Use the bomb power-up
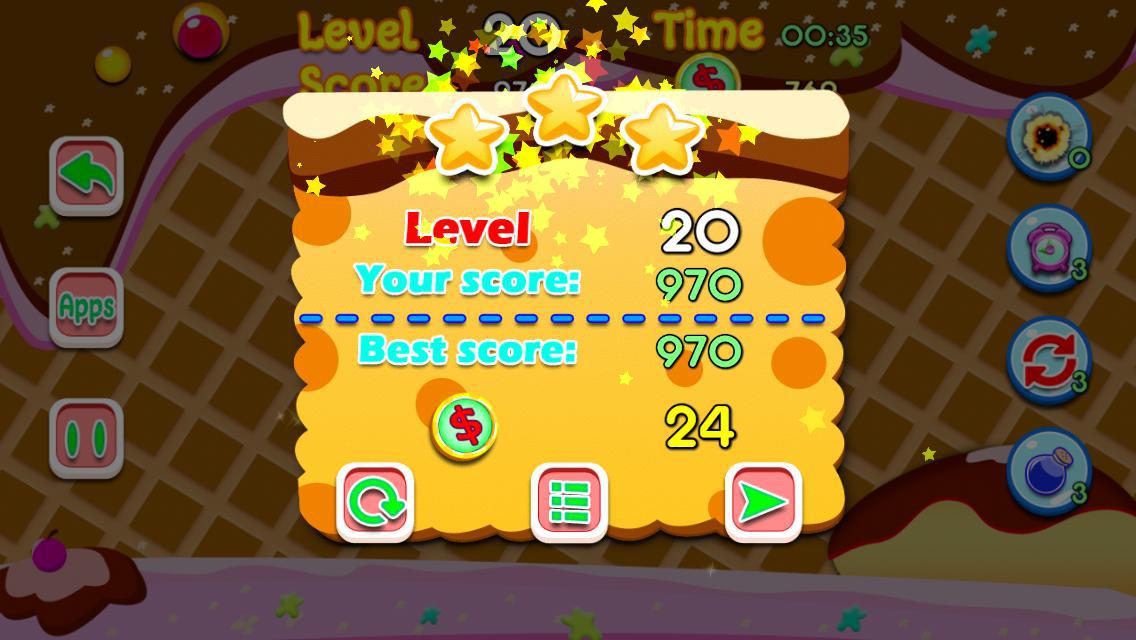The height and width of the screenshot is (640, 1136). click(1047, 138)
